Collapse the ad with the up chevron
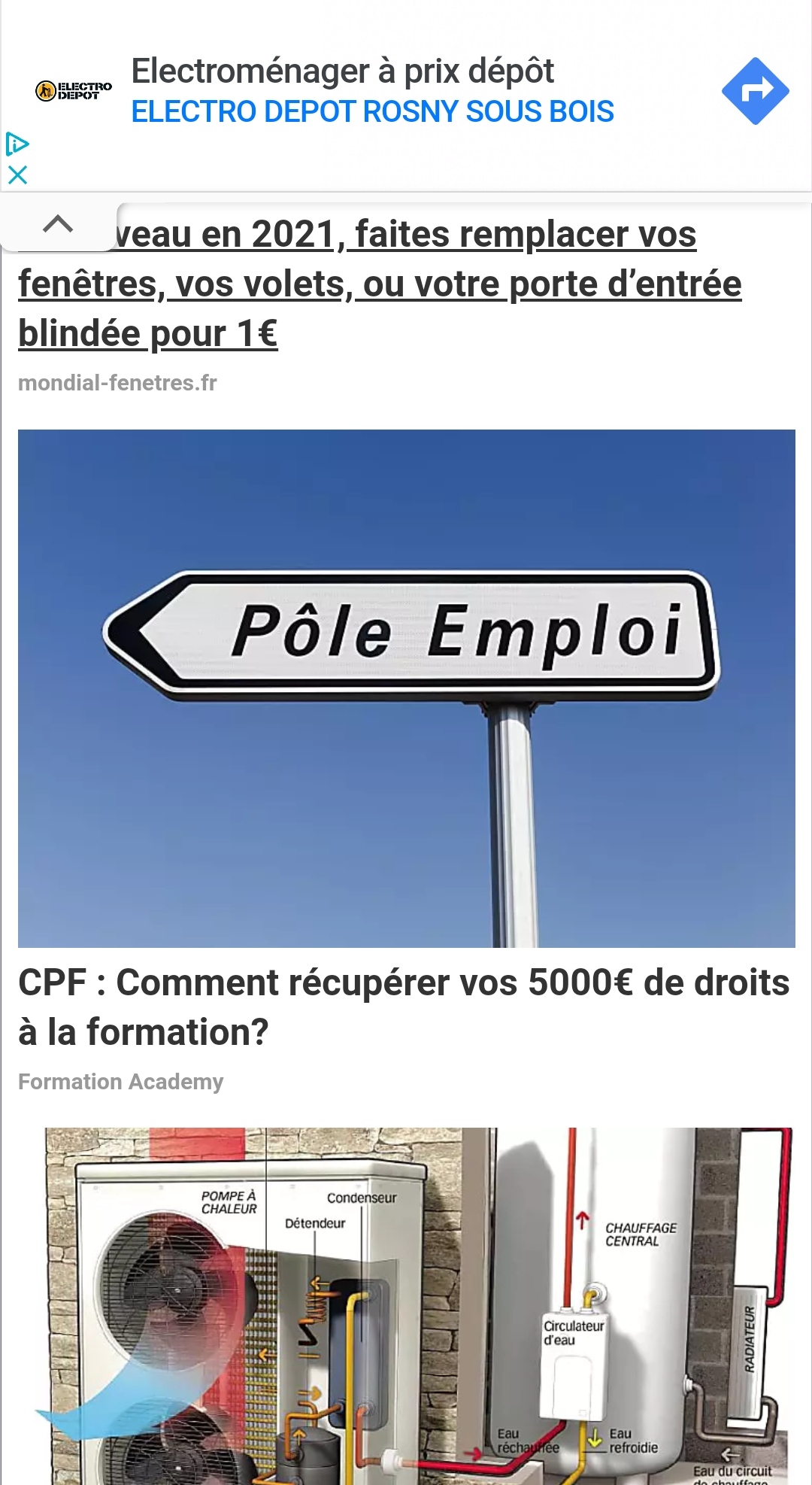The height and width of the screenshot is (1485, 812). (58, 224)
